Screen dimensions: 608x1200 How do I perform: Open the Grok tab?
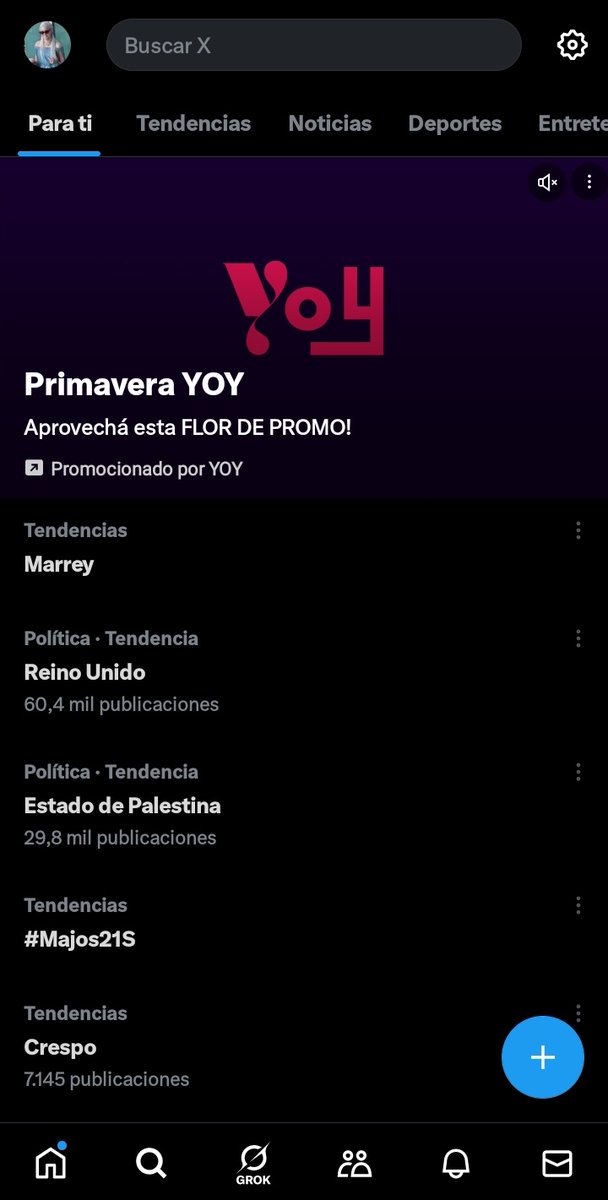[x=253, y=1162]
